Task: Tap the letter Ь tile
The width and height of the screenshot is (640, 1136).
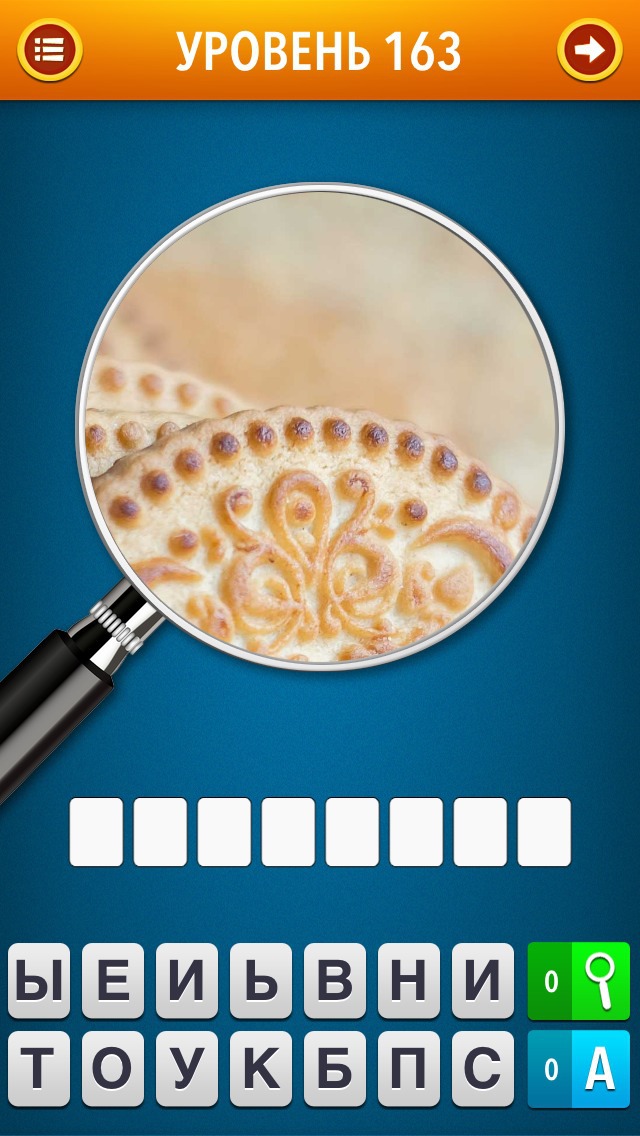Action: (261, 981)
